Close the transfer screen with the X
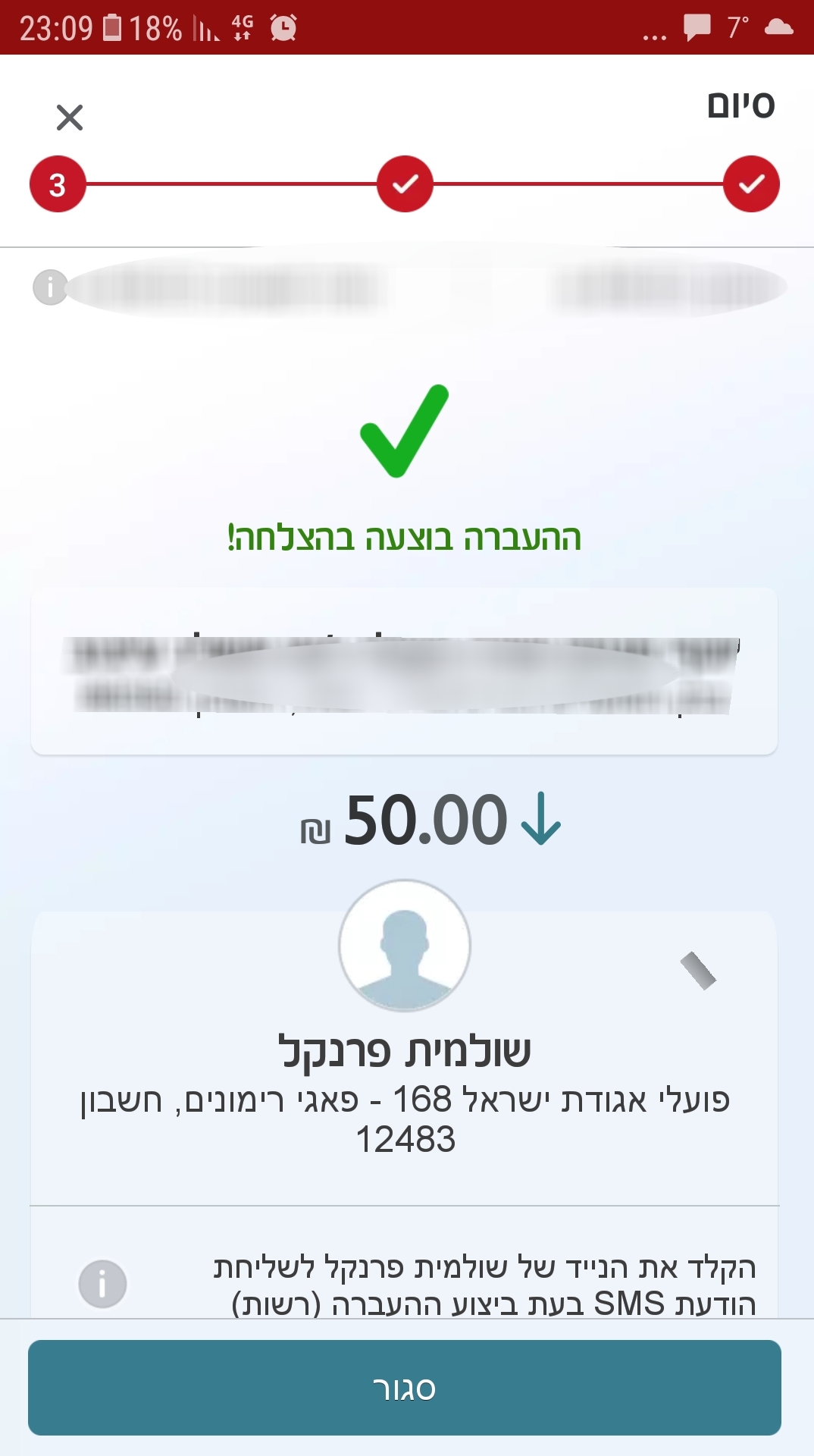 point(70,118)
